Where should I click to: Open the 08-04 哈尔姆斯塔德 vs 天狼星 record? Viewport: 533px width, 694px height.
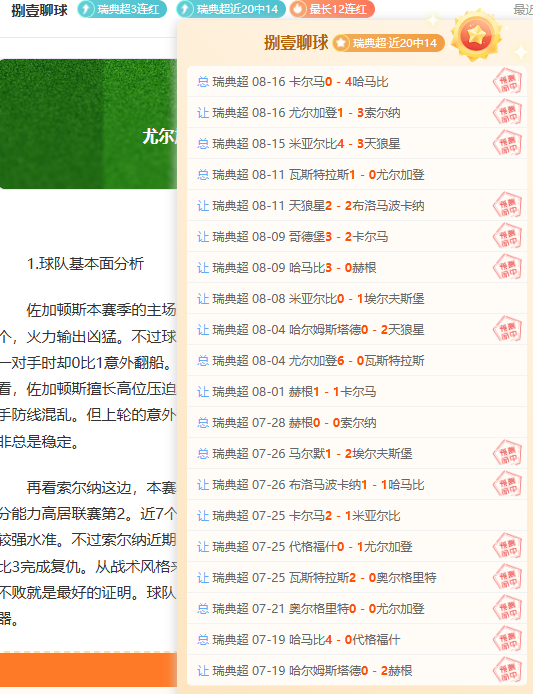coord(356,329)
